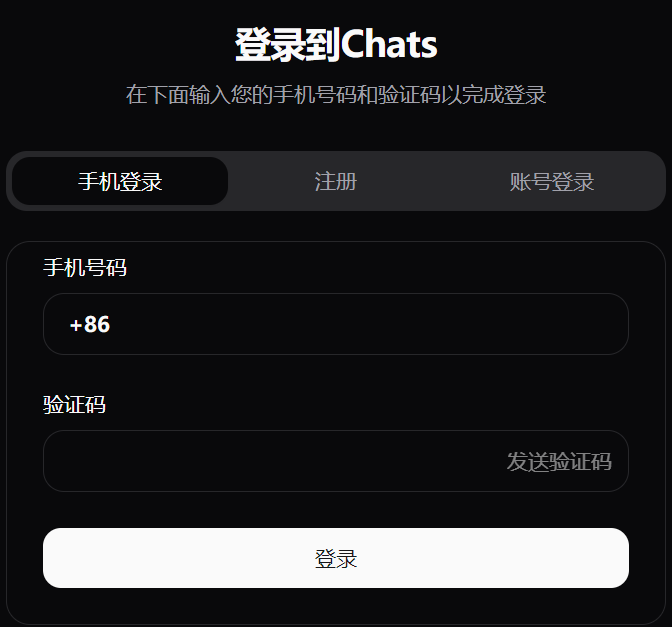Select the 手机登录 tab

point(120,181)
